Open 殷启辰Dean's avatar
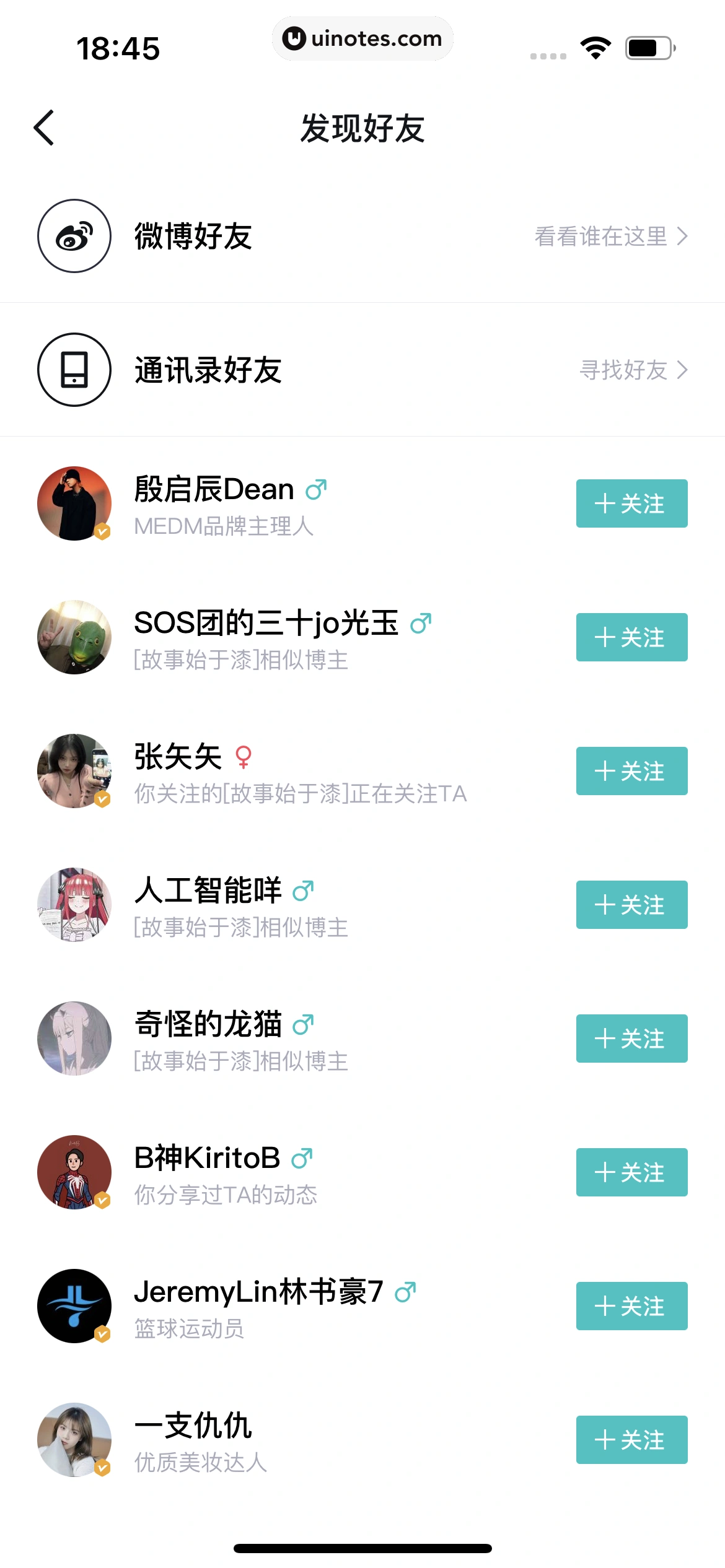 point(74,503)
